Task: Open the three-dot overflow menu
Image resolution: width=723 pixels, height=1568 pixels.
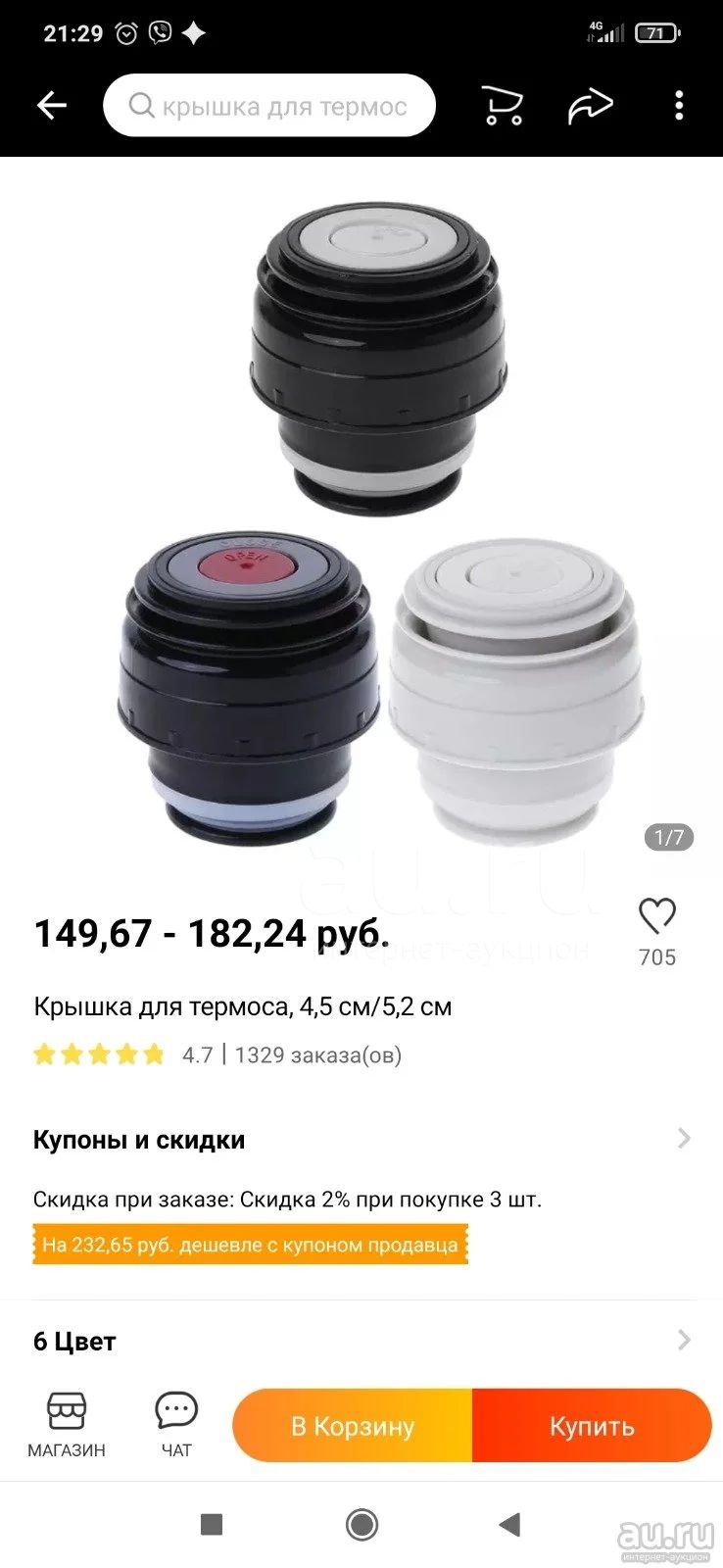Action: [x=679, y=105]
